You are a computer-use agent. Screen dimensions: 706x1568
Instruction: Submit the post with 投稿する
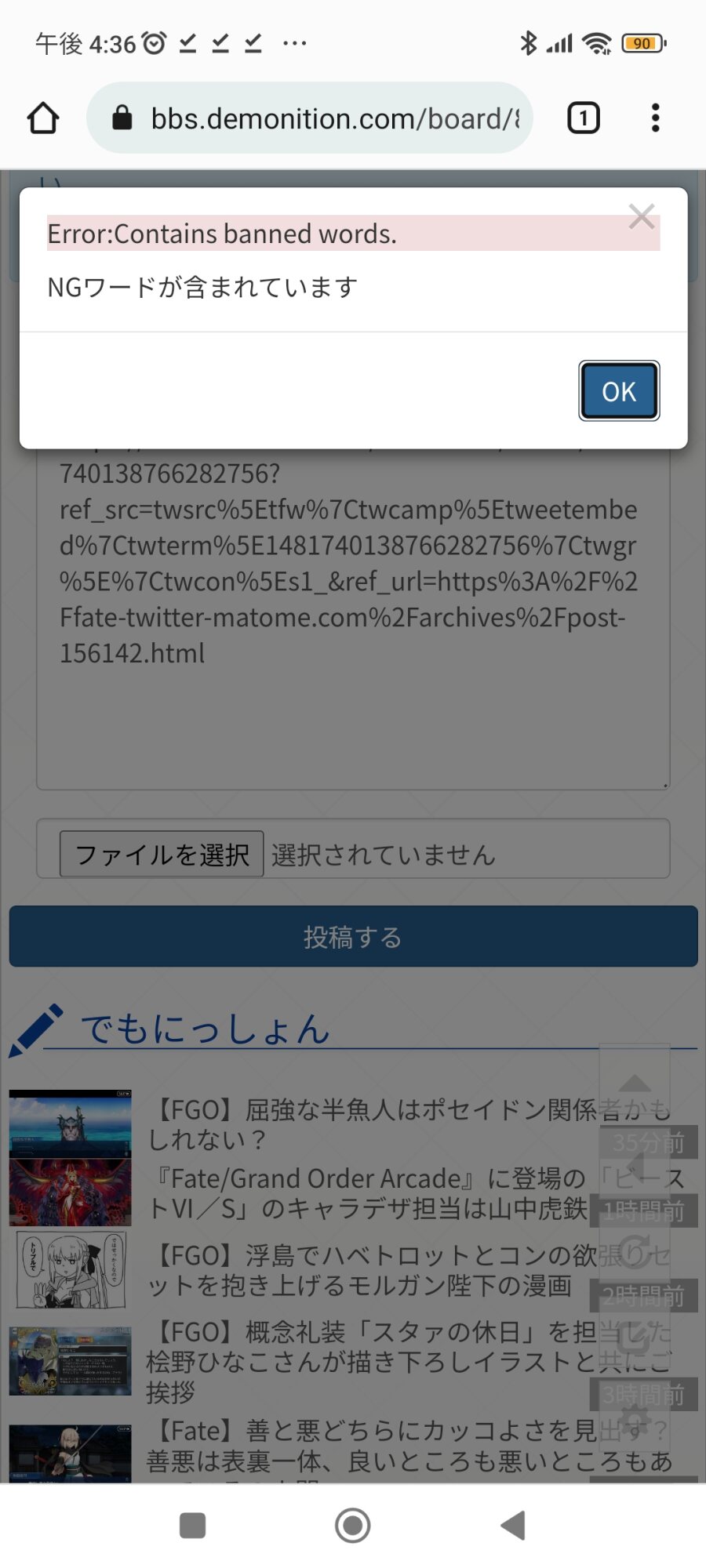point(353,937)
